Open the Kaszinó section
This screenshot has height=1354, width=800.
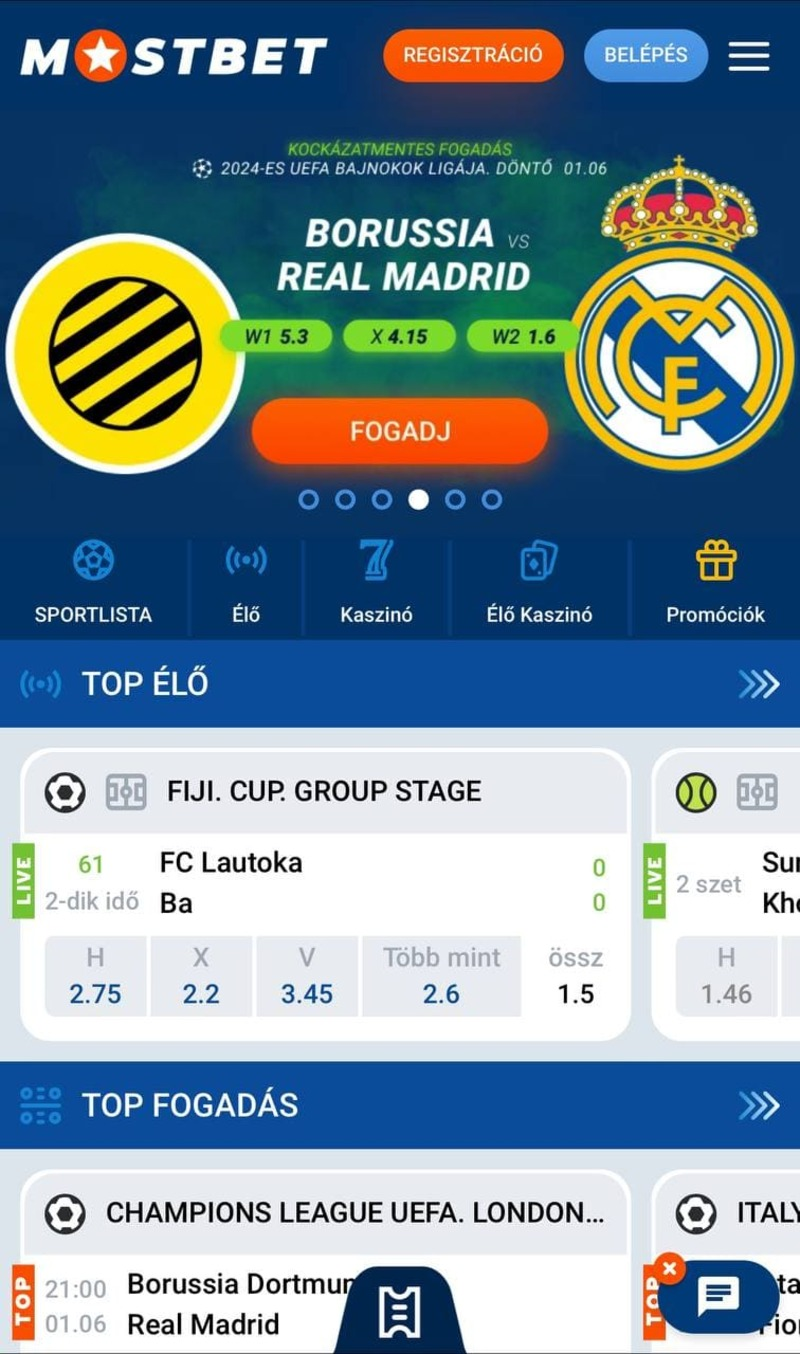coord(376,585)
